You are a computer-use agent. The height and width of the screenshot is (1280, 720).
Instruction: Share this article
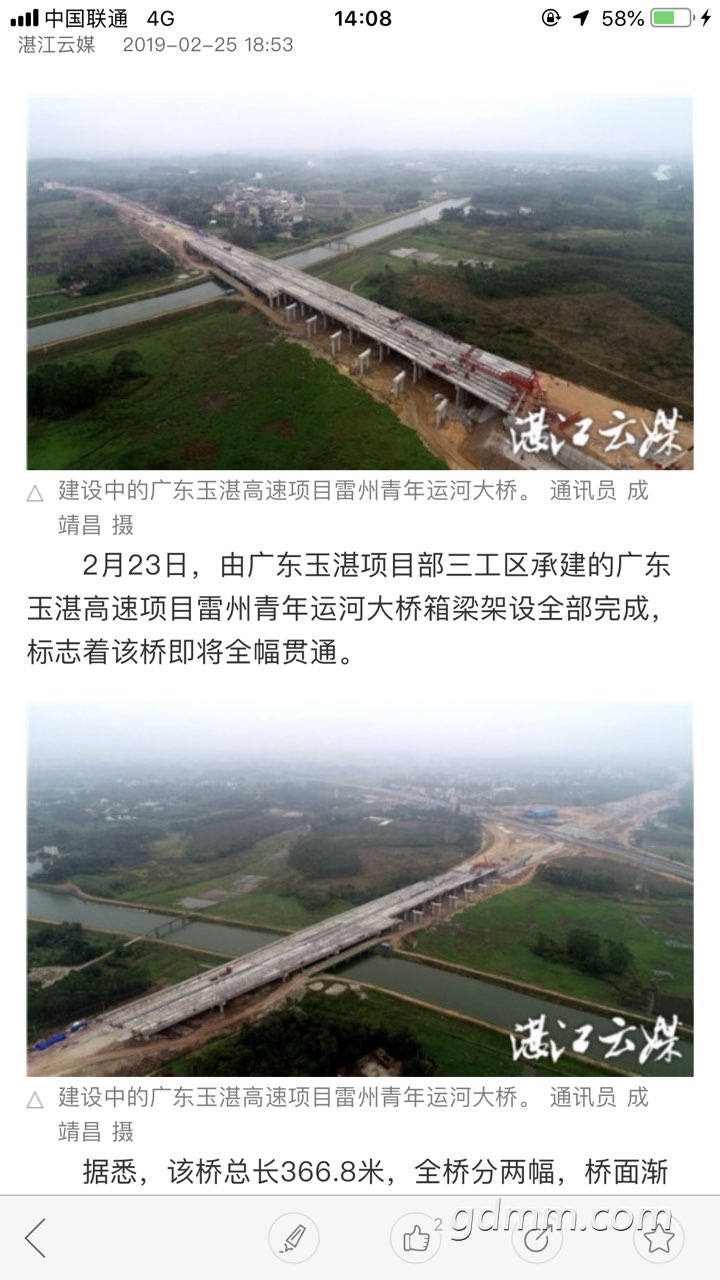click(x=537, y=1238)
